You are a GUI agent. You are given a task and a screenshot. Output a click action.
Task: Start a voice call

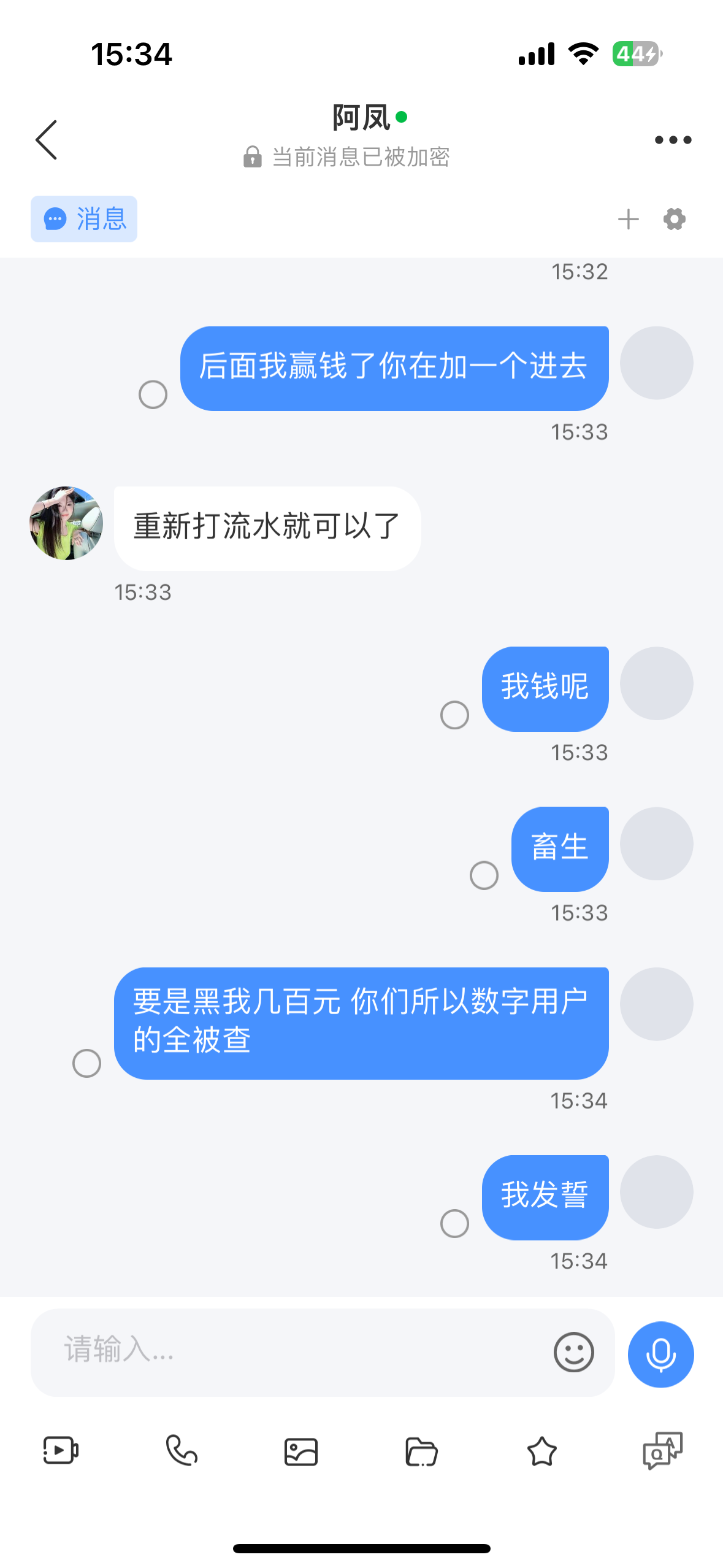click(x=182, y=1451)
